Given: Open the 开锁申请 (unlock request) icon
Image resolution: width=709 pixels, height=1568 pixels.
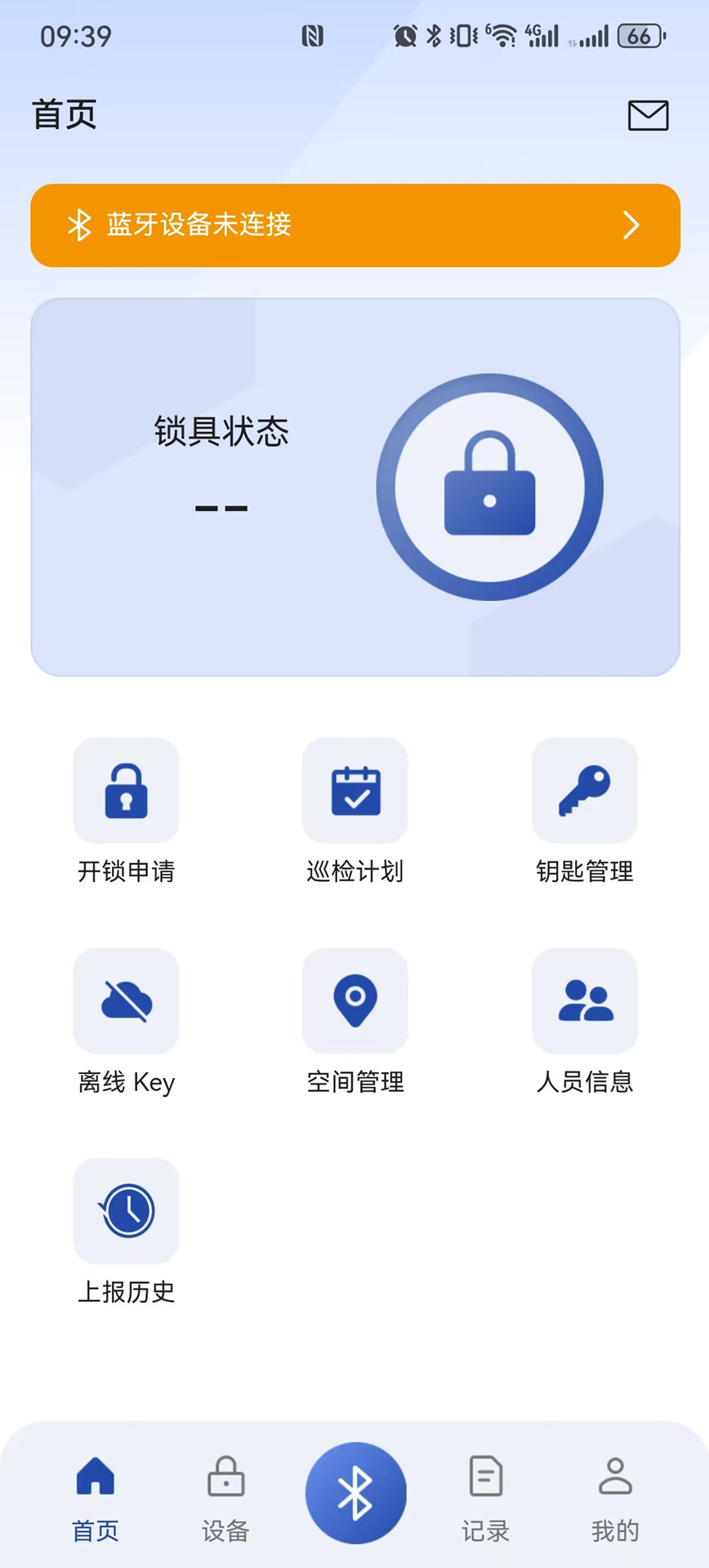Looking at the screenshot, I should (126, 791).
